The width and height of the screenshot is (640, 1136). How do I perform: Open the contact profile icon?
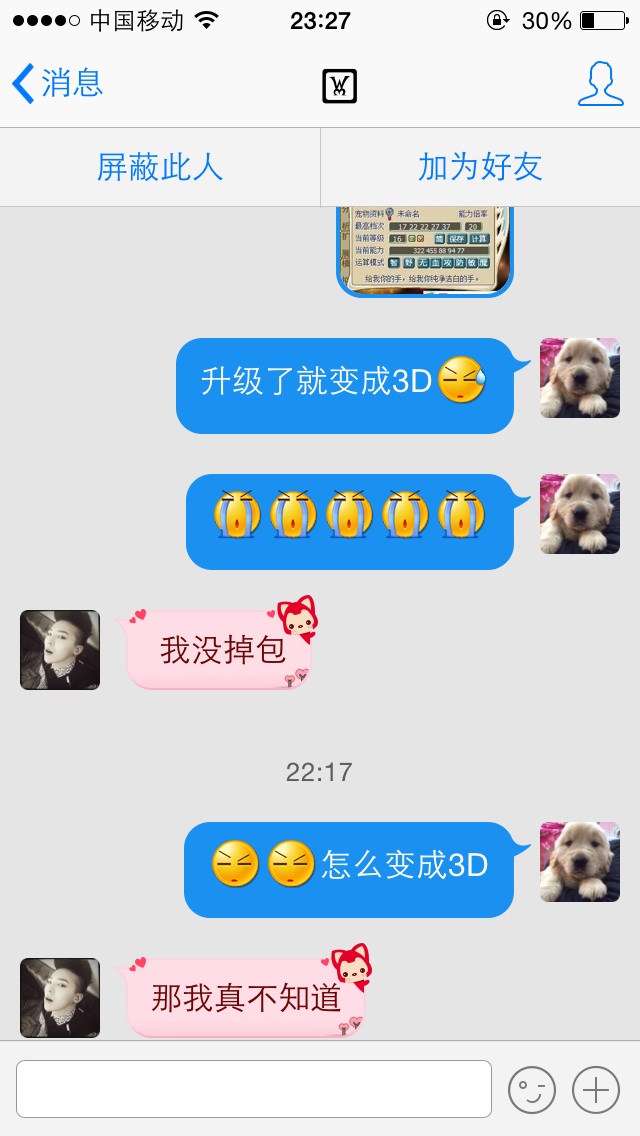coord(600,84)
